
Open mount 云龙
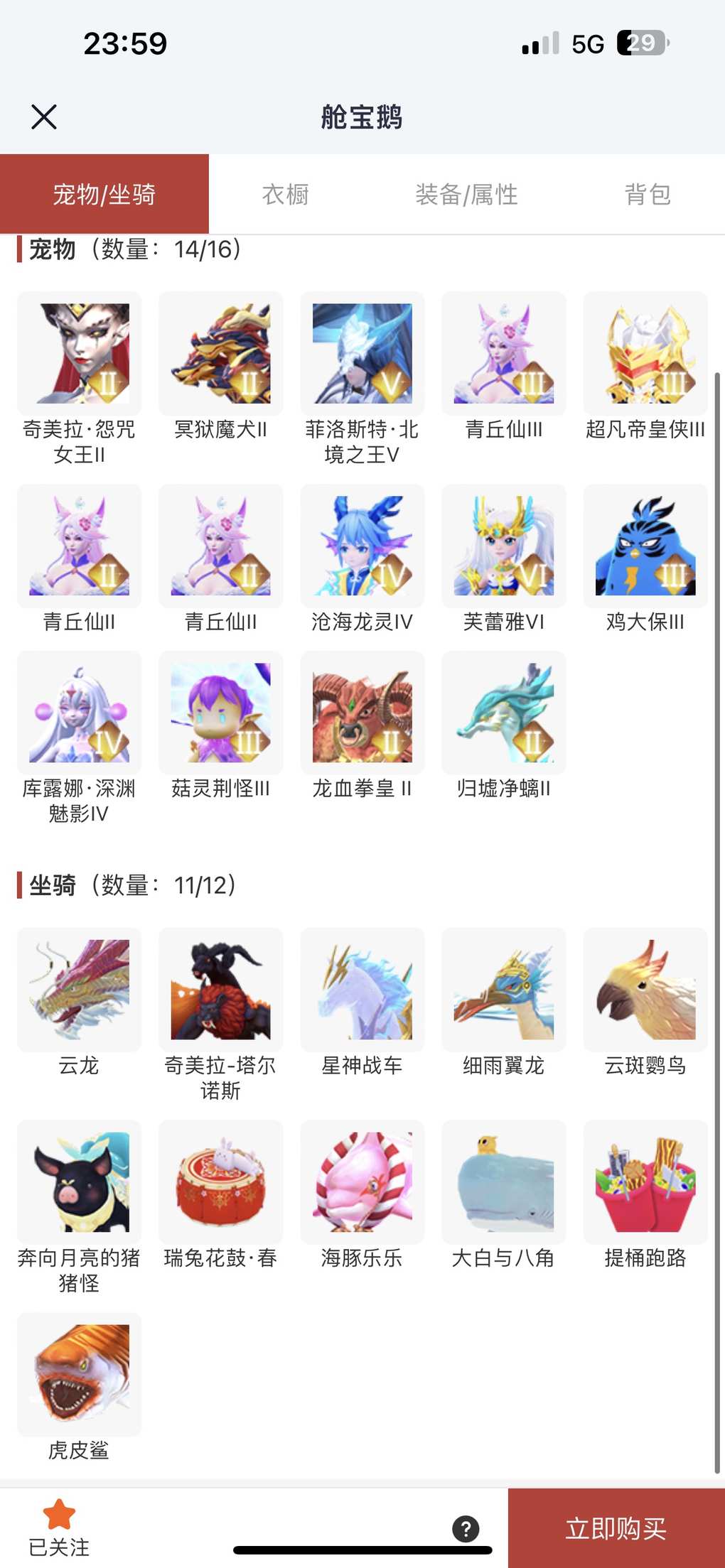click(79, 990)
